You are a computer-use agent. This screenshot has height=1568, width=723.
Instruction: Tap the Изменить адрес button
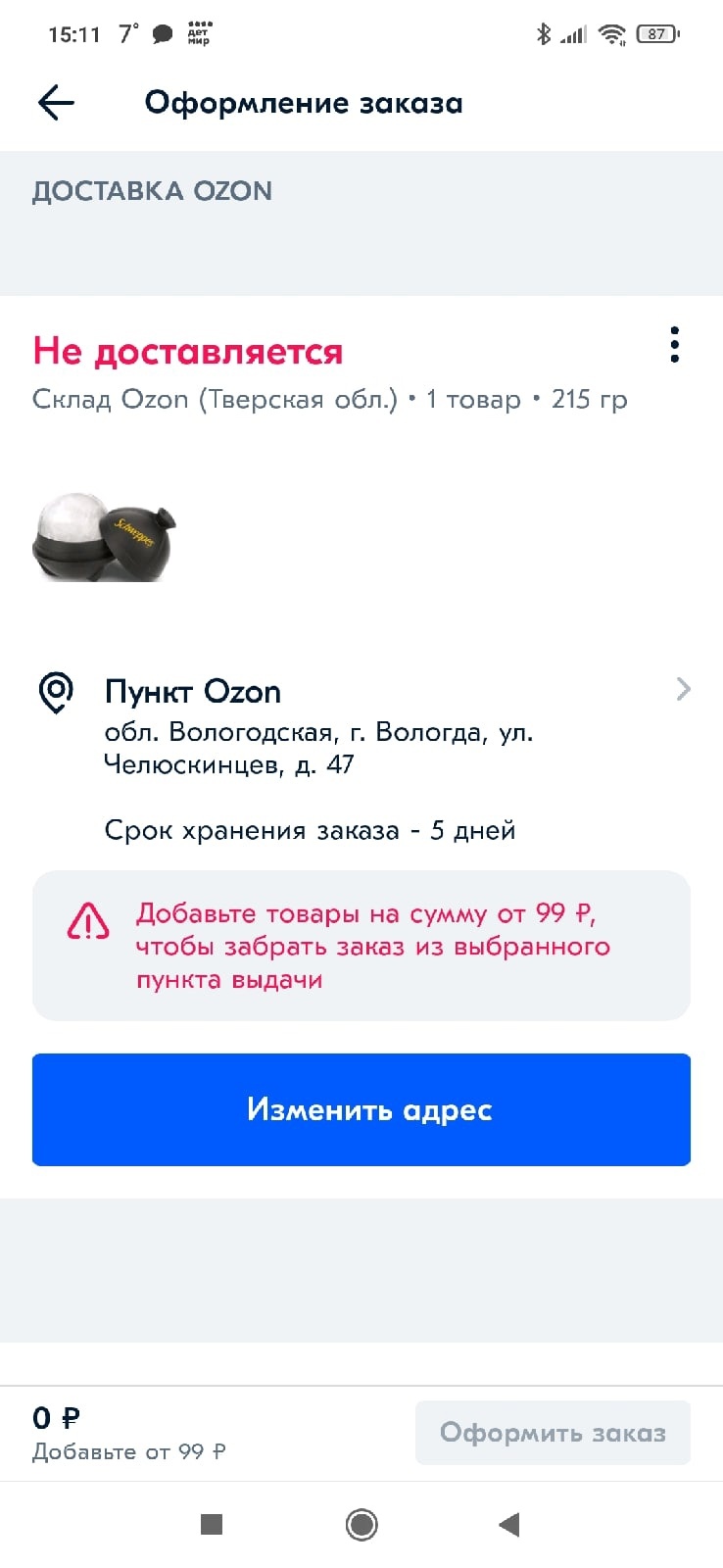pos(361,1109)
